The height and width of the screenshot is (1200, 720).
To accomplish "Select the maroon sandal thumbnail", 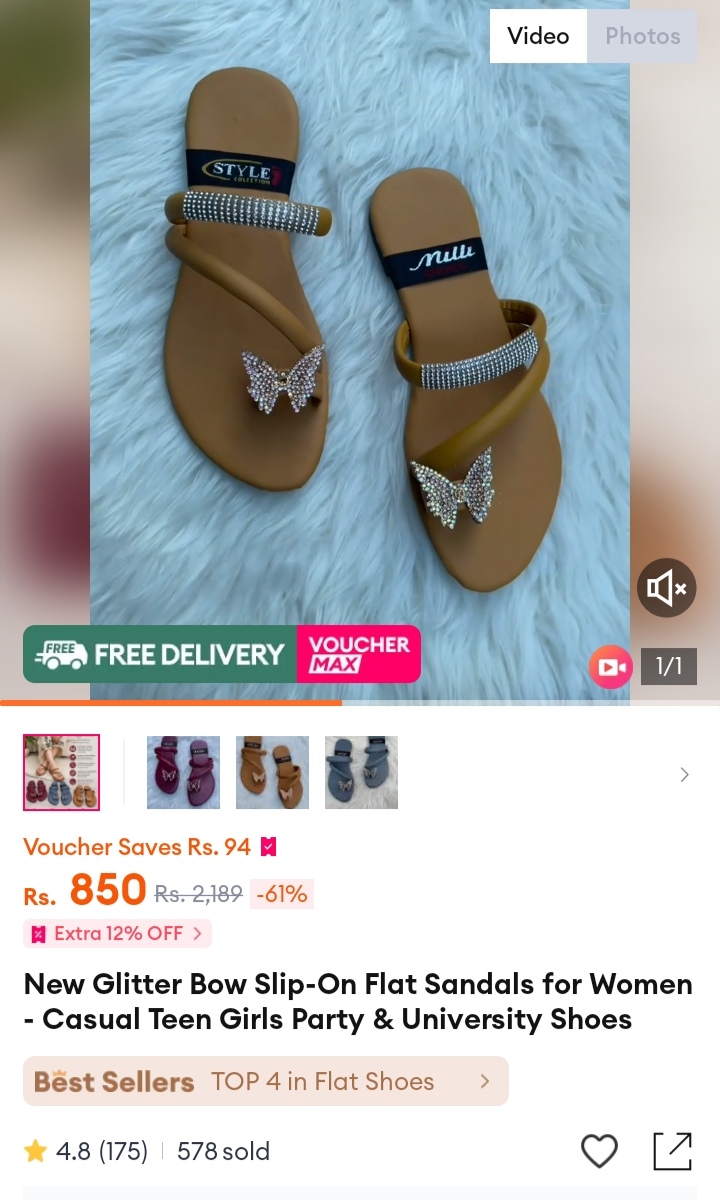I will point(183,772).
